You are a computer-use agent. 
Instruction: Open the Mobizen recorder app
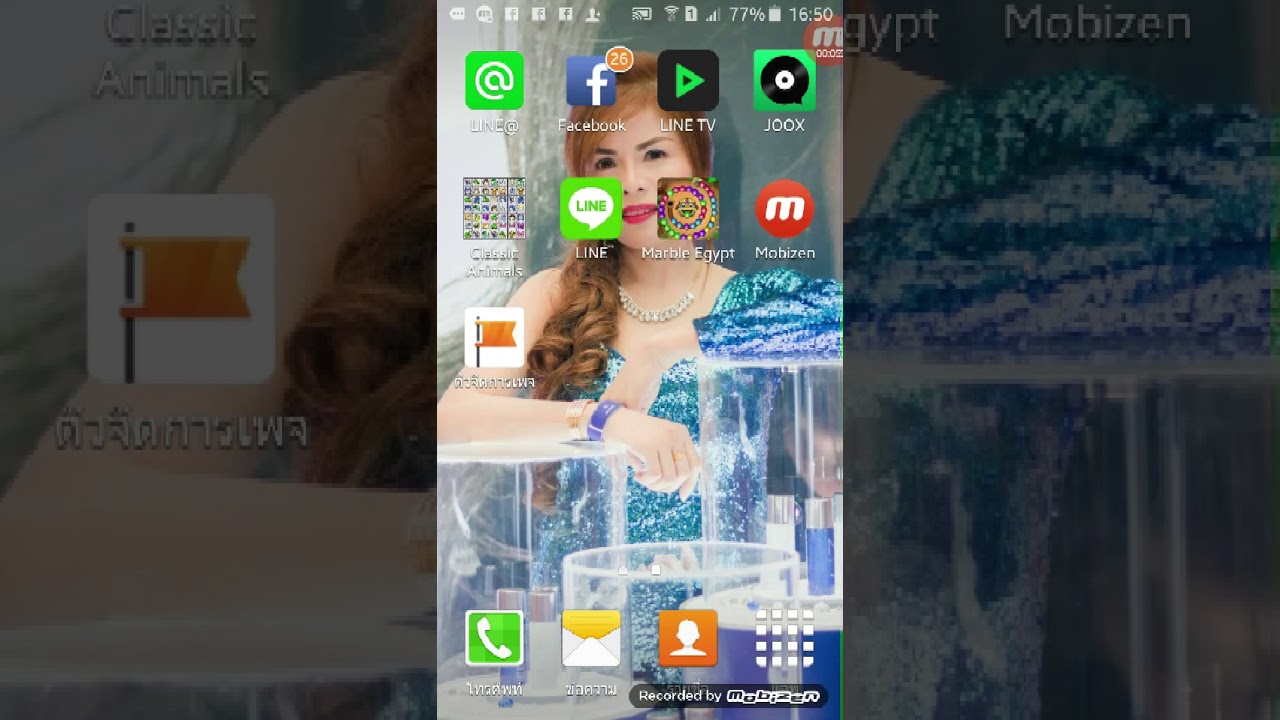coord(784,209)
